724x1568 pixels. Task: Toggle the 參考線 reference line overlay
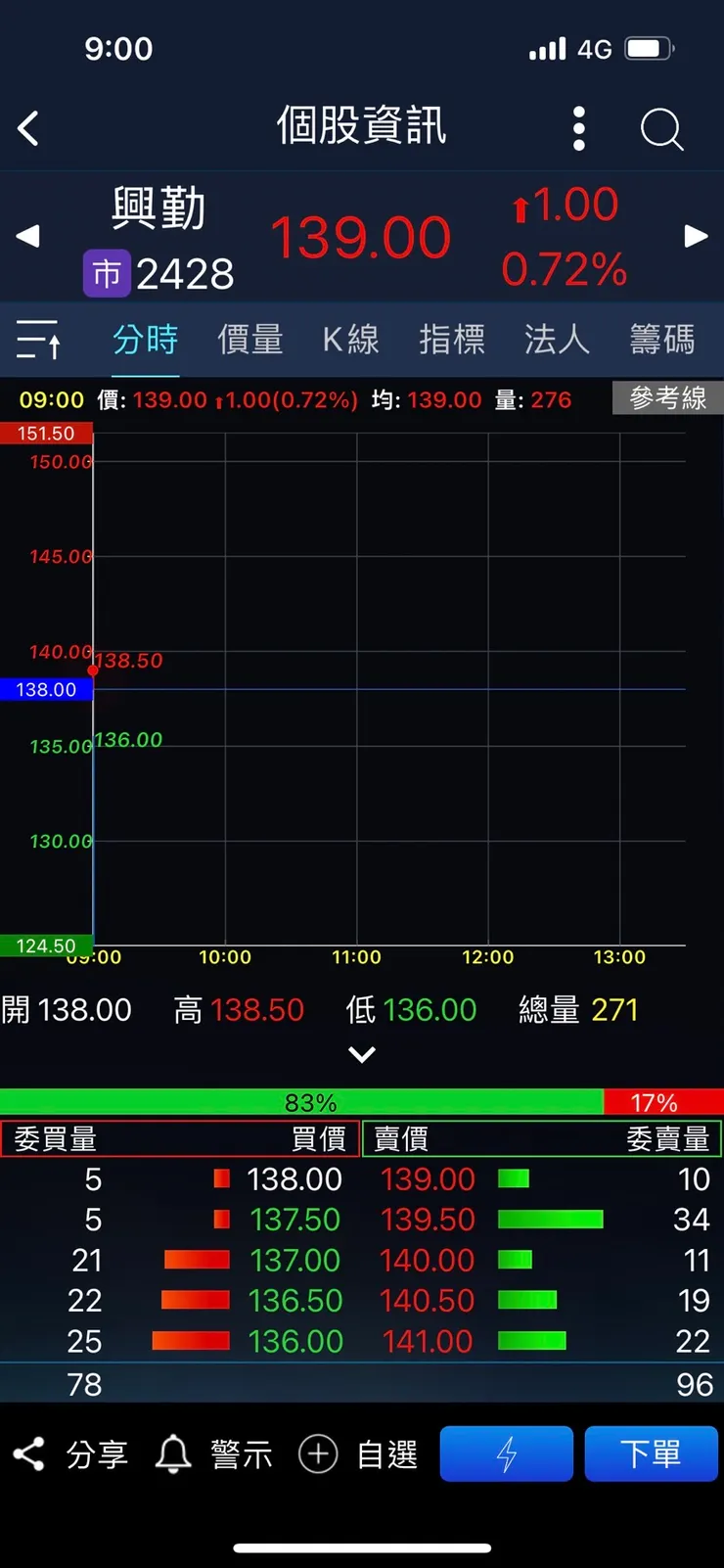coord(666,398)
